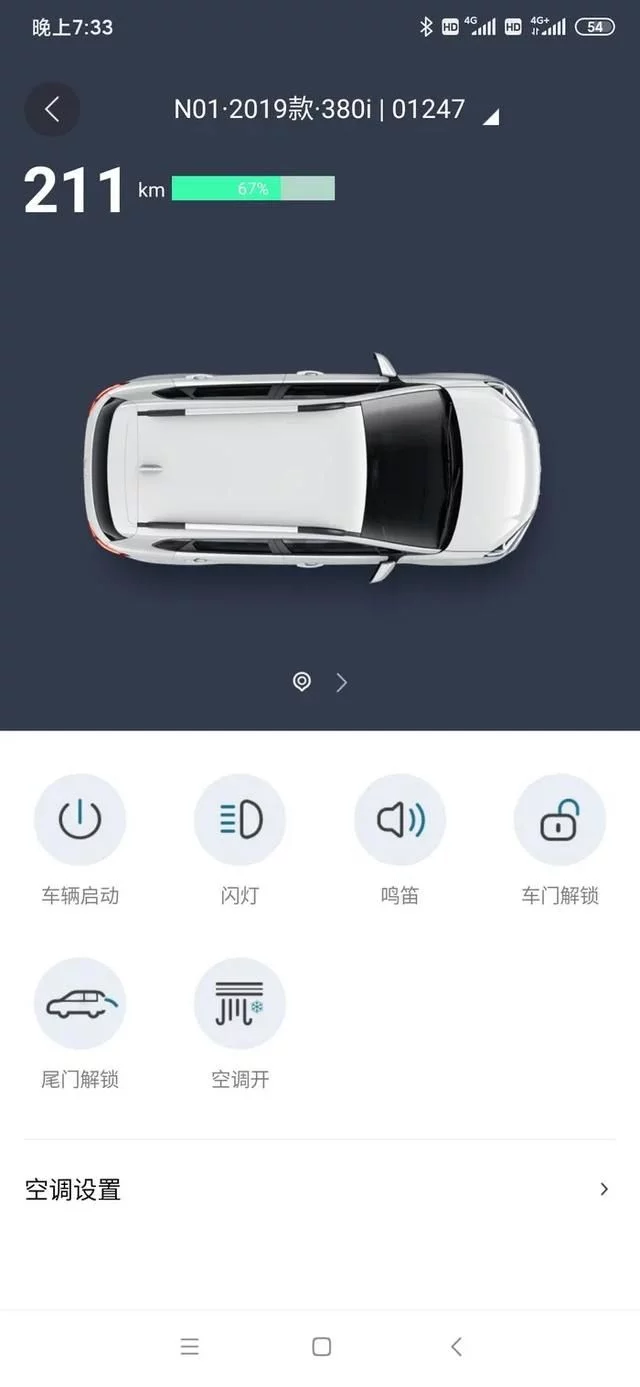
Task: Honk the horn with 鸣笛
Action: [x=400, y=820]
